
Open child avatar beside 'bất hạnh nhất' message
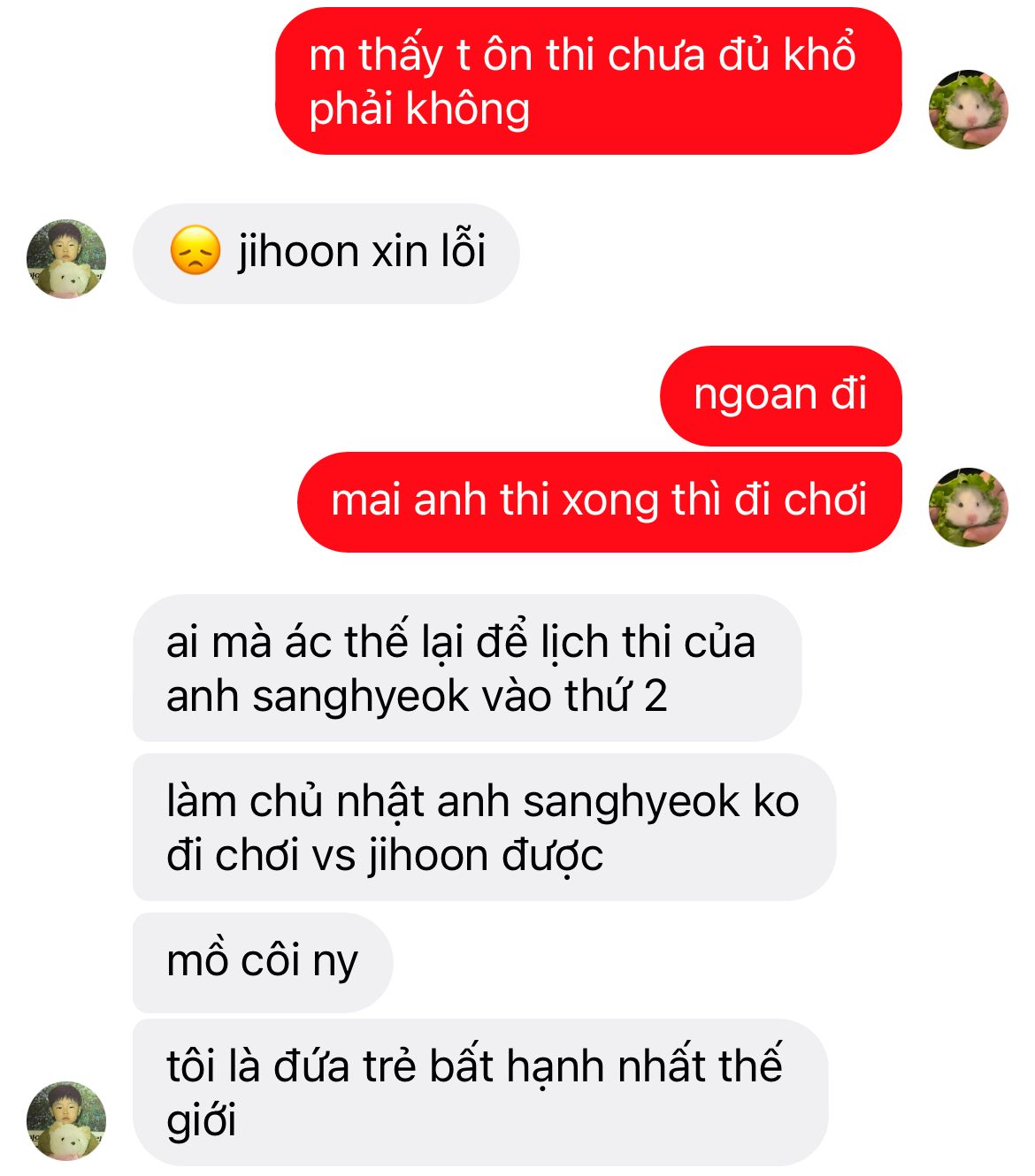tap(66, 1120)
